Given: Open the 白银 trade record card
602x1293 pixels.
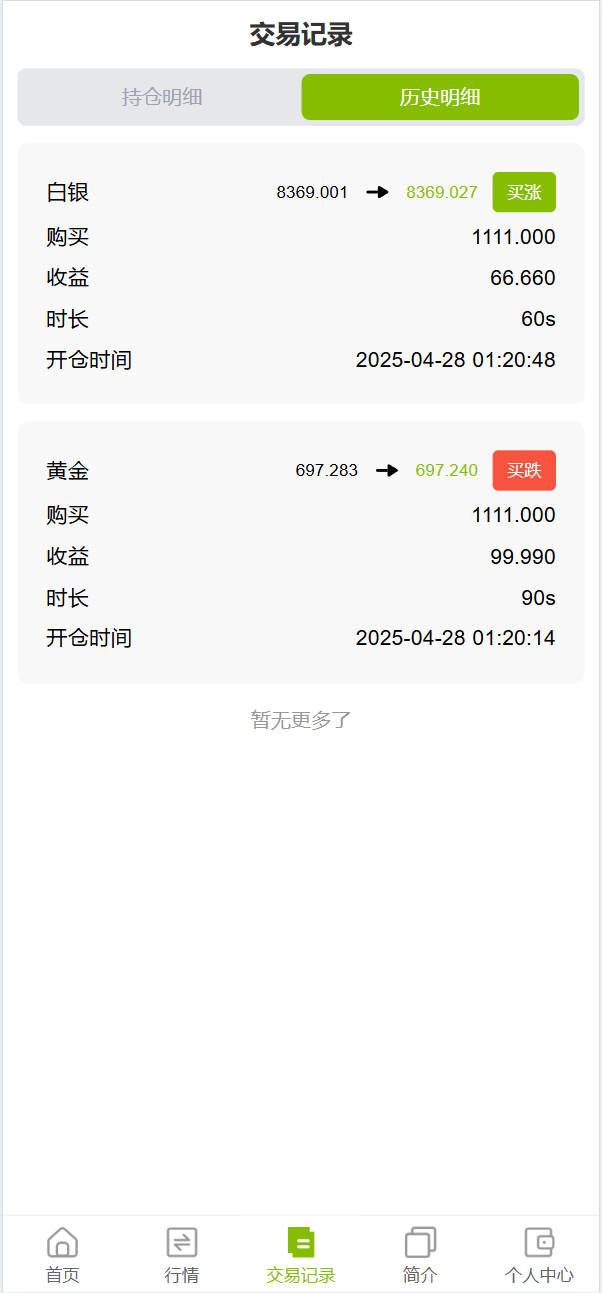Looking at the screenshot, I should 300,274.
